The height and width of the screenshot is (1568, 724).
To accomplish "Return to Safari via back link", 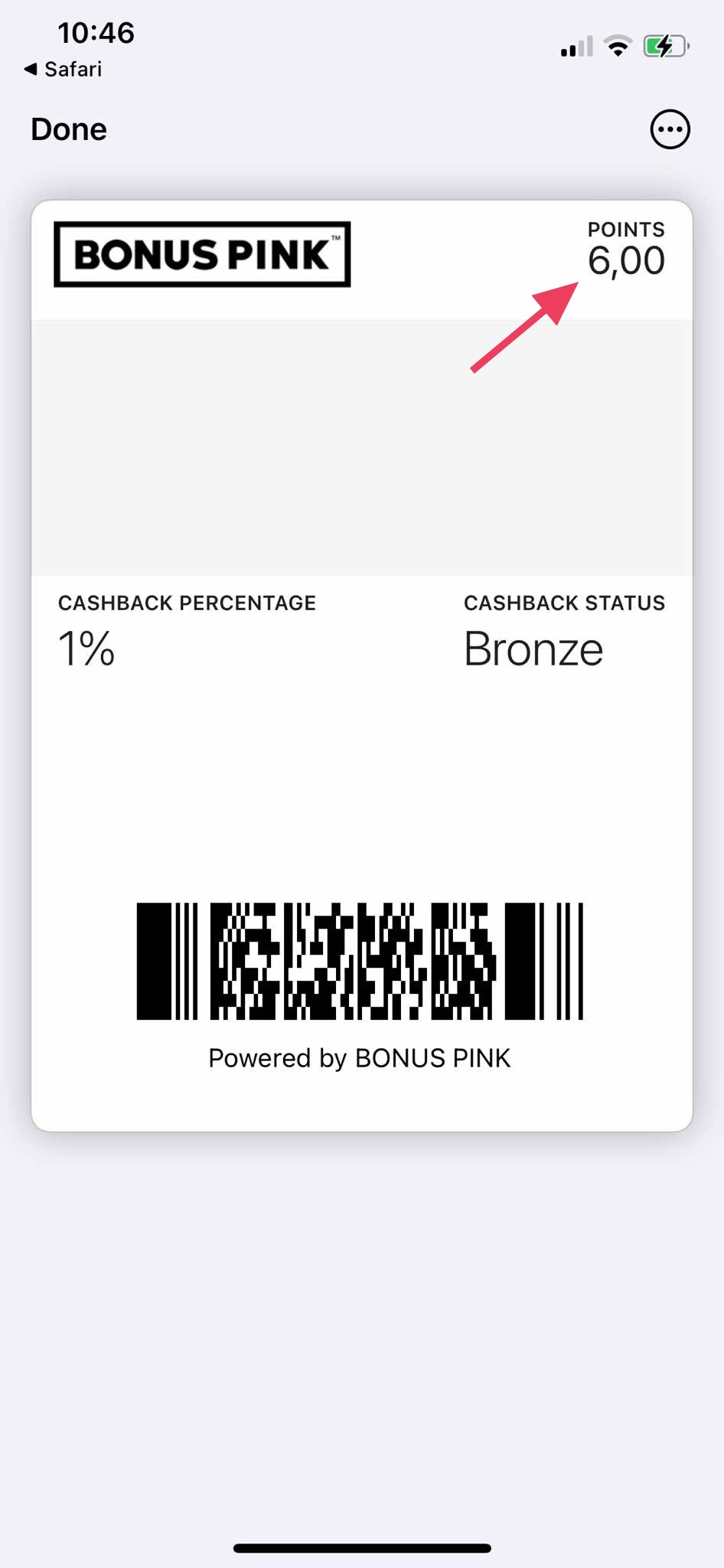I will click(63, 69).
